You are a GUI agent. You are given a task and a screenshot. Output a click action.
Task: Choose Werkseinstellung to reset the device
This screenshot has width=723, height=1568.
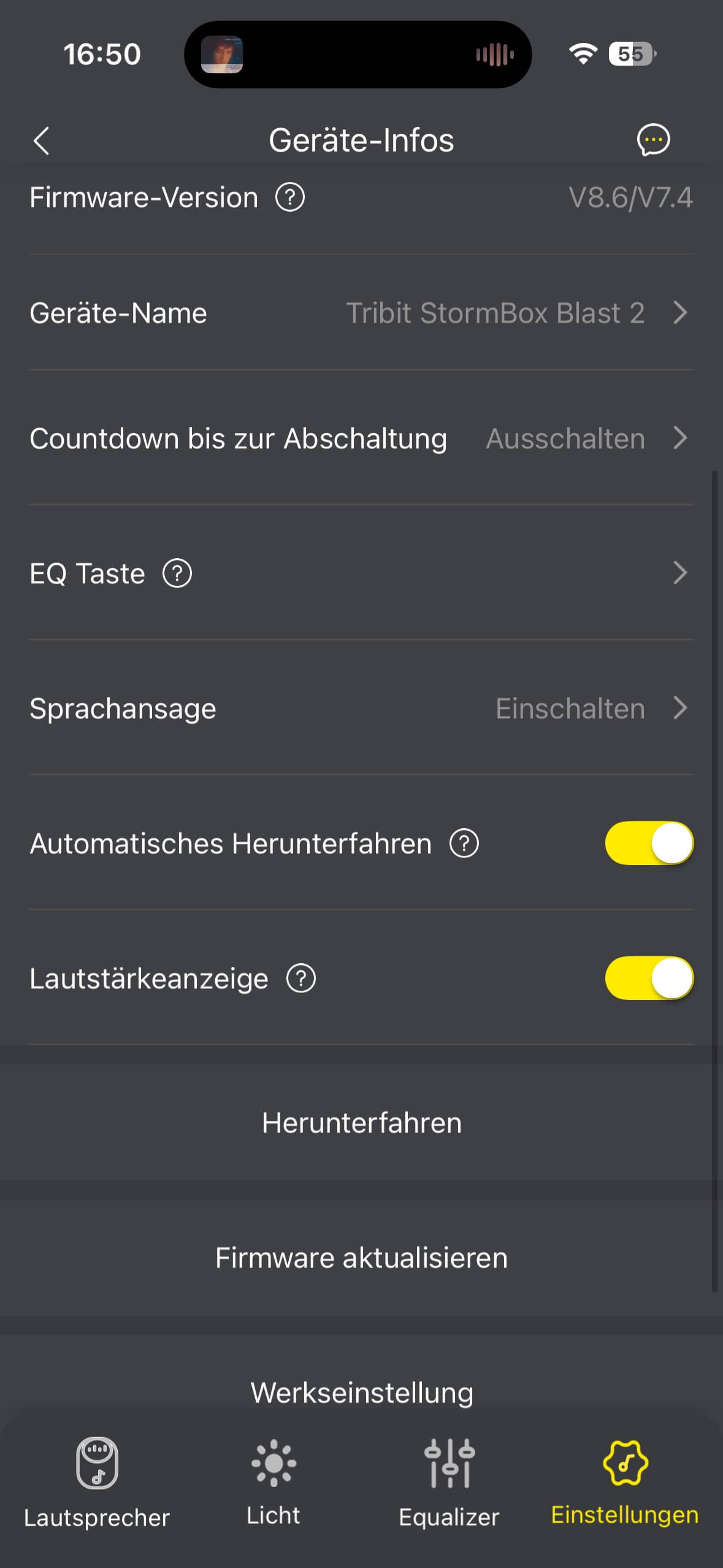click(361, 1393)
